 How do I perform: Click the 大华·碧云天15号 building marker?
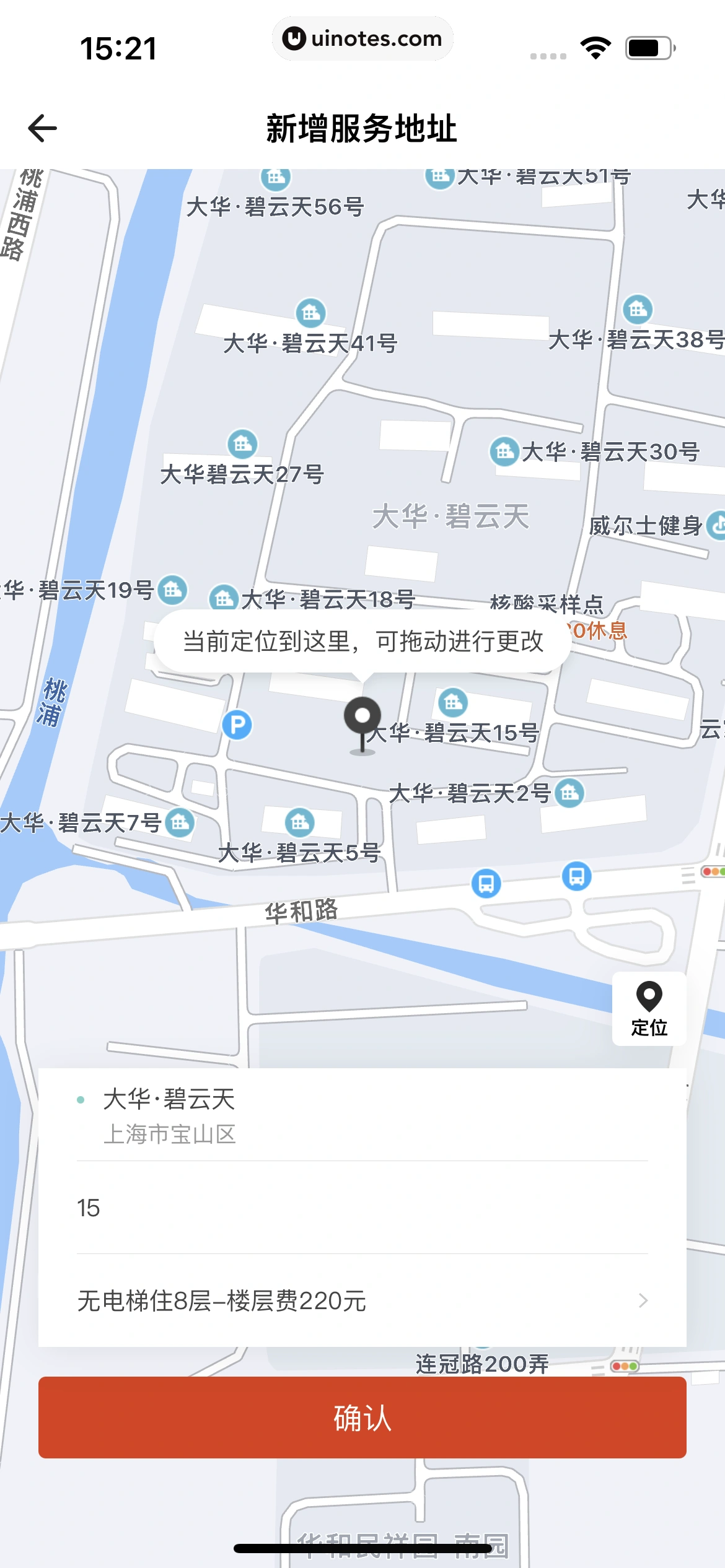point(453,703)
